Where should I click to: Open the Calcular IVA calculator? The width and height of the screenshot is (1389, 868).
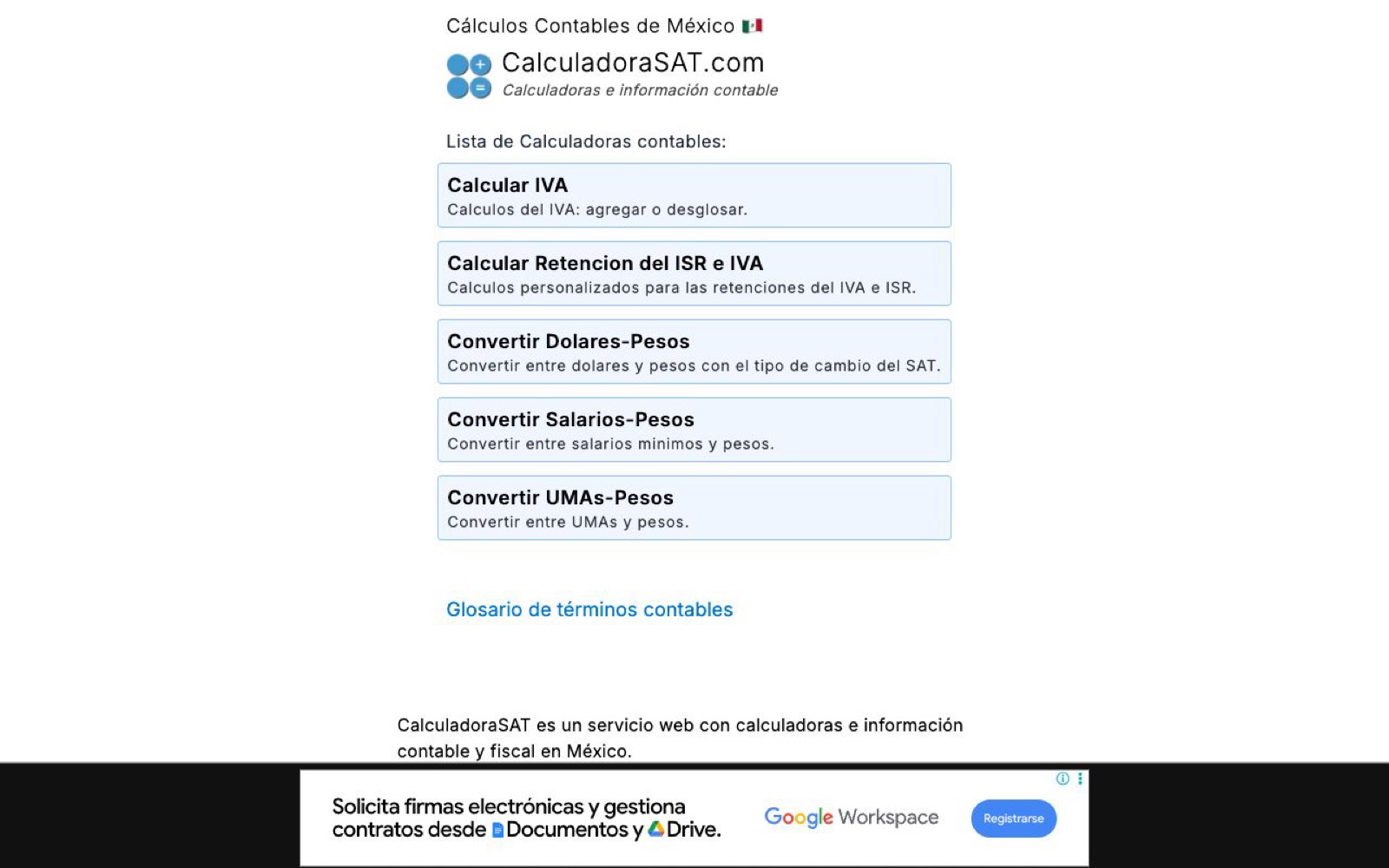click(694, 195)
